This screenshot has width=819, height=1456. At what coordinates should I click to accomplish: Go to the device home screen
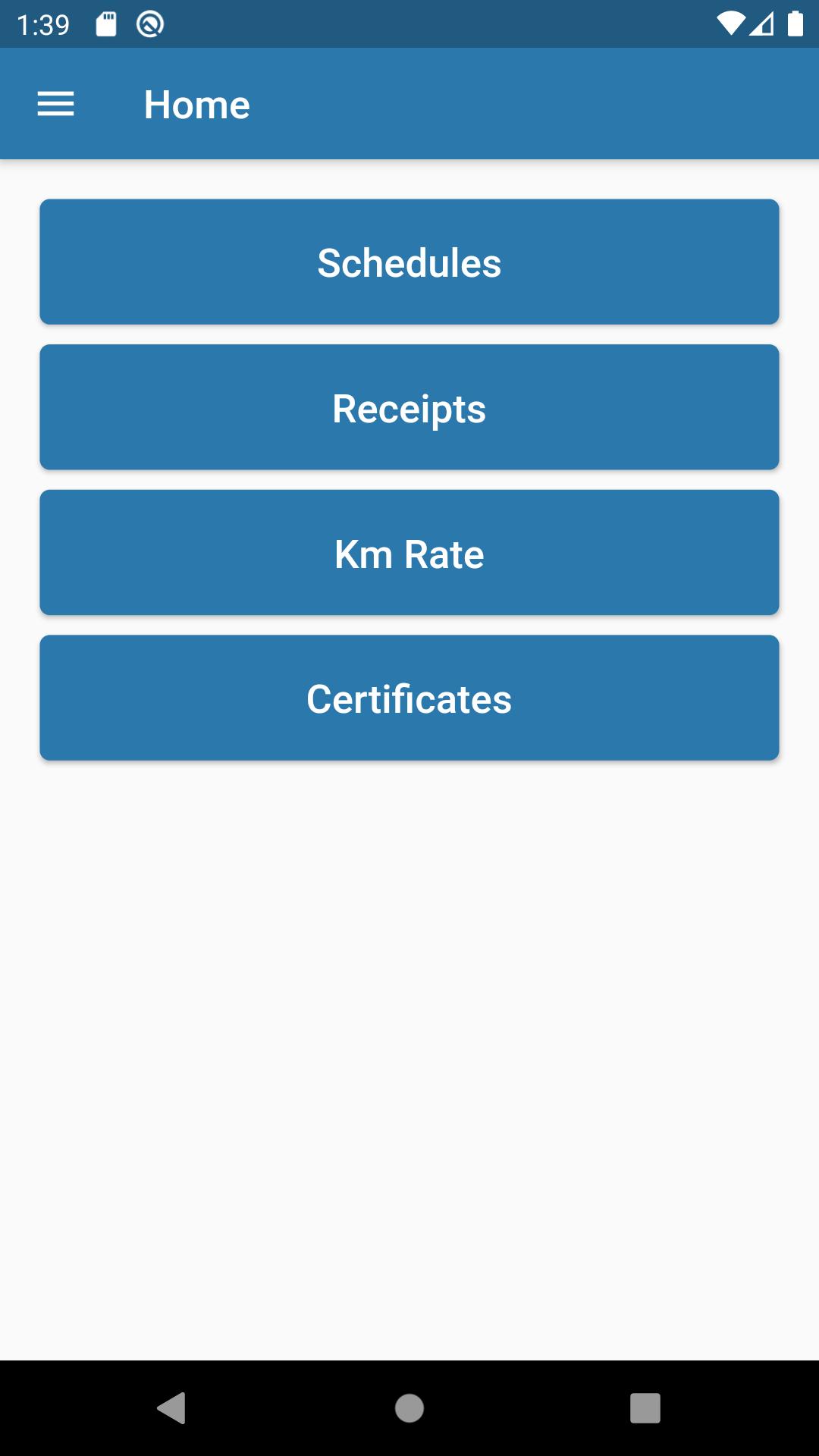coord(409,1408)
